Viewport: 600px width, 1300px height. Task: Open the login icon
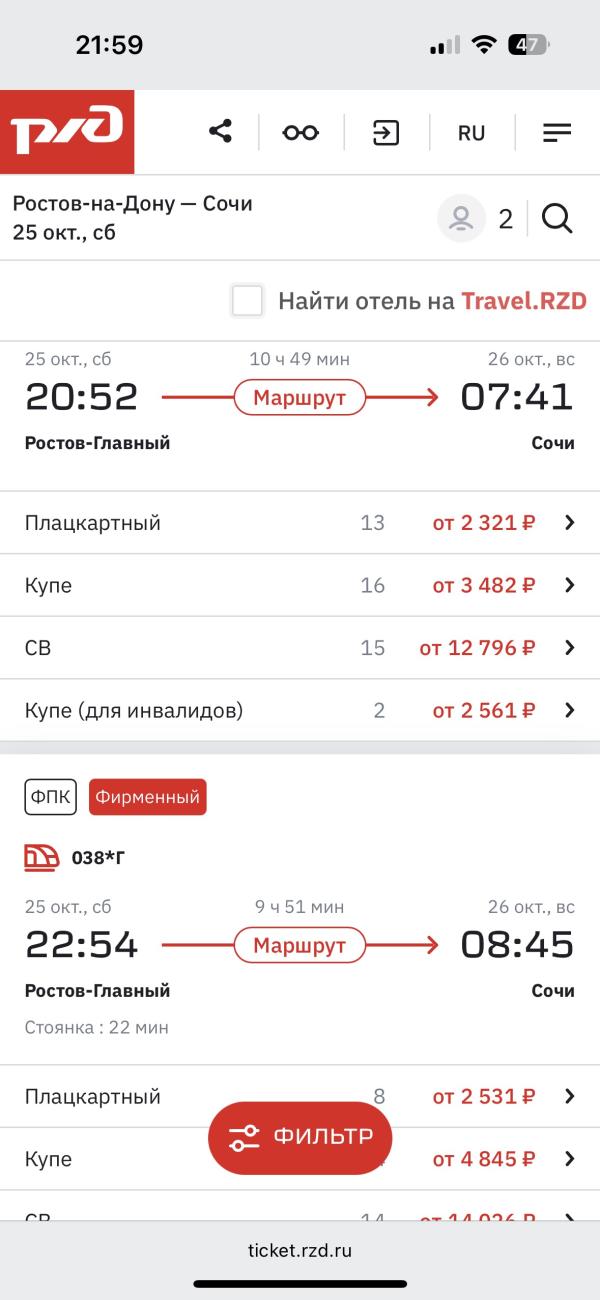click(x=386, y=132)
